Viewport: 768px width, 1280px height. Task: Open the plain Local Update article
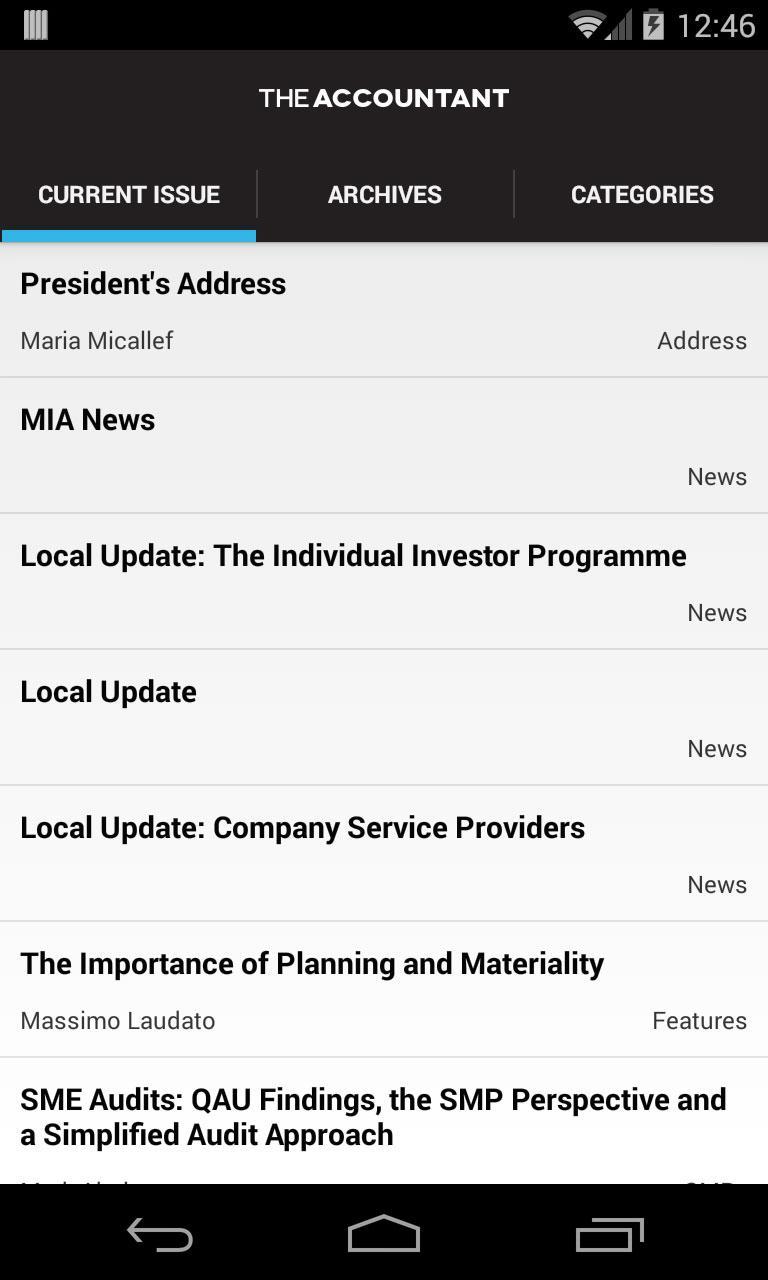pyautogui.click(x=384, y=718)
